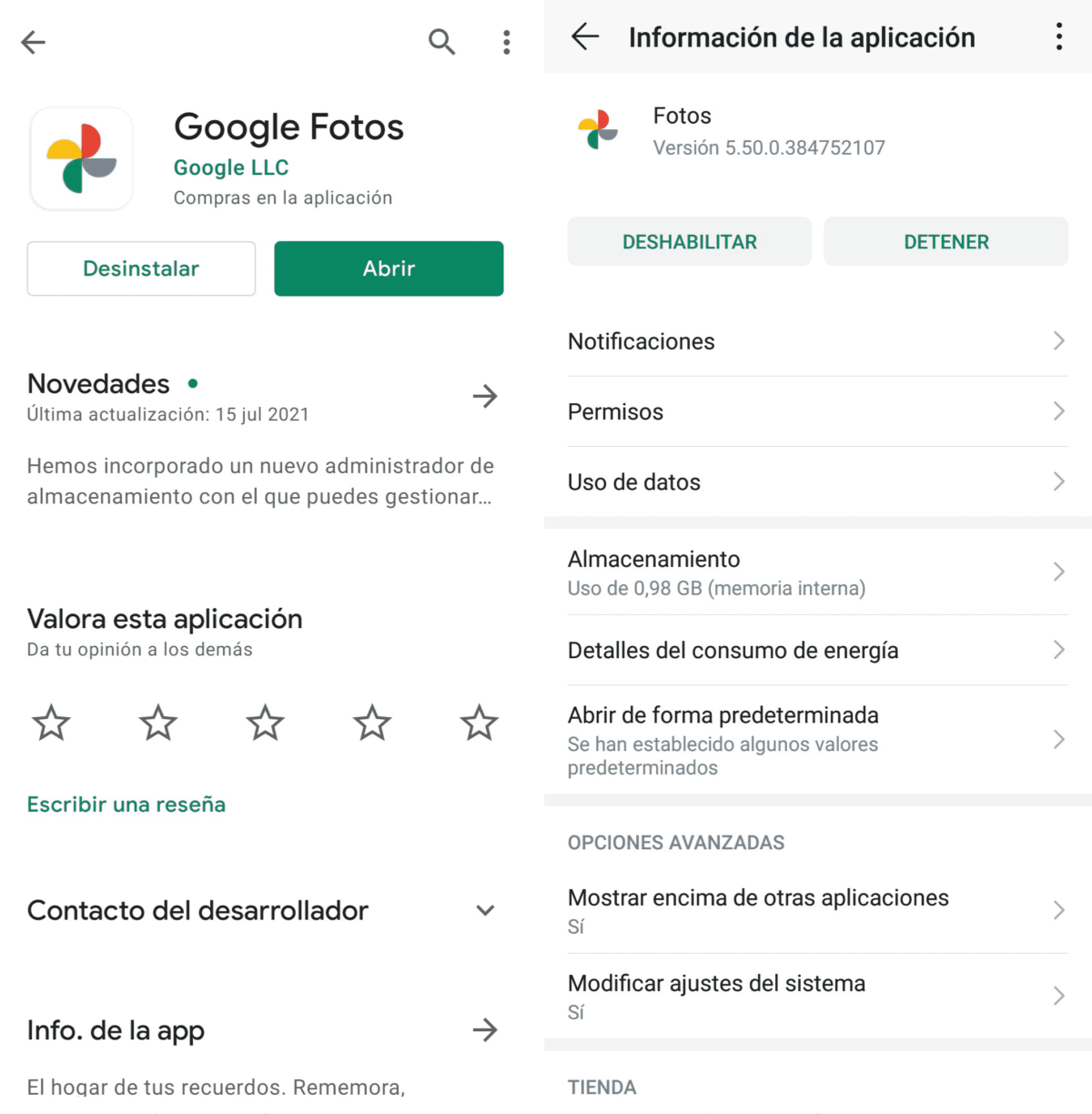This screenshot has width=1092, height=1114.
Task: Tap Escribir una reseña
Action: pyautogui.click(x=126, y=805)
